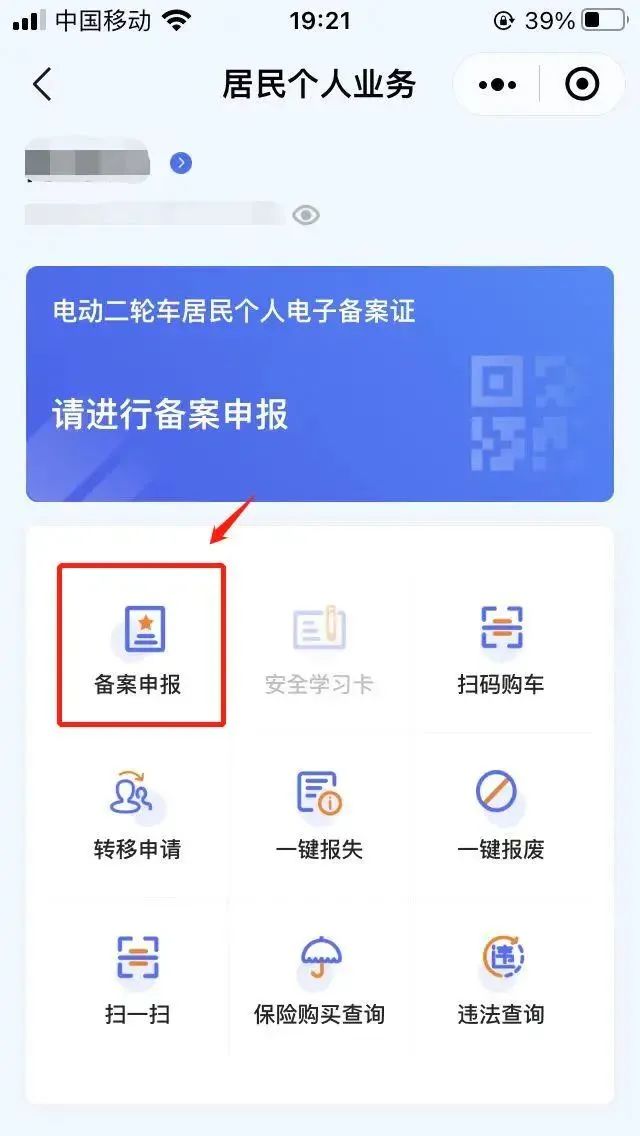Check 违法查询

pos(499,977)
